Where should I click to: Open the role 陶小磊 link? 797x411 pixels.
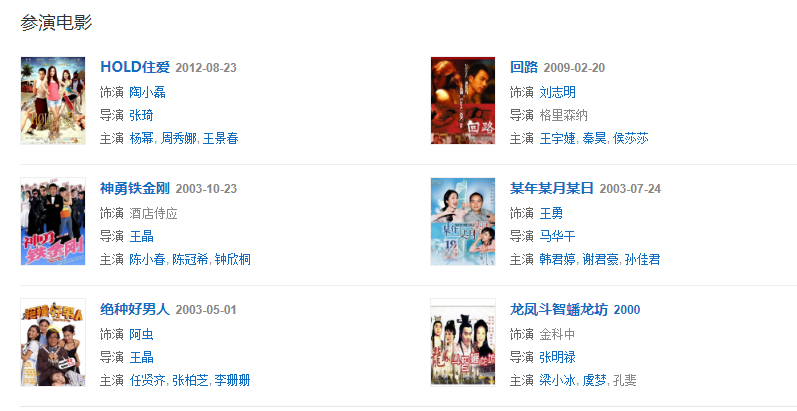[147, 92]
